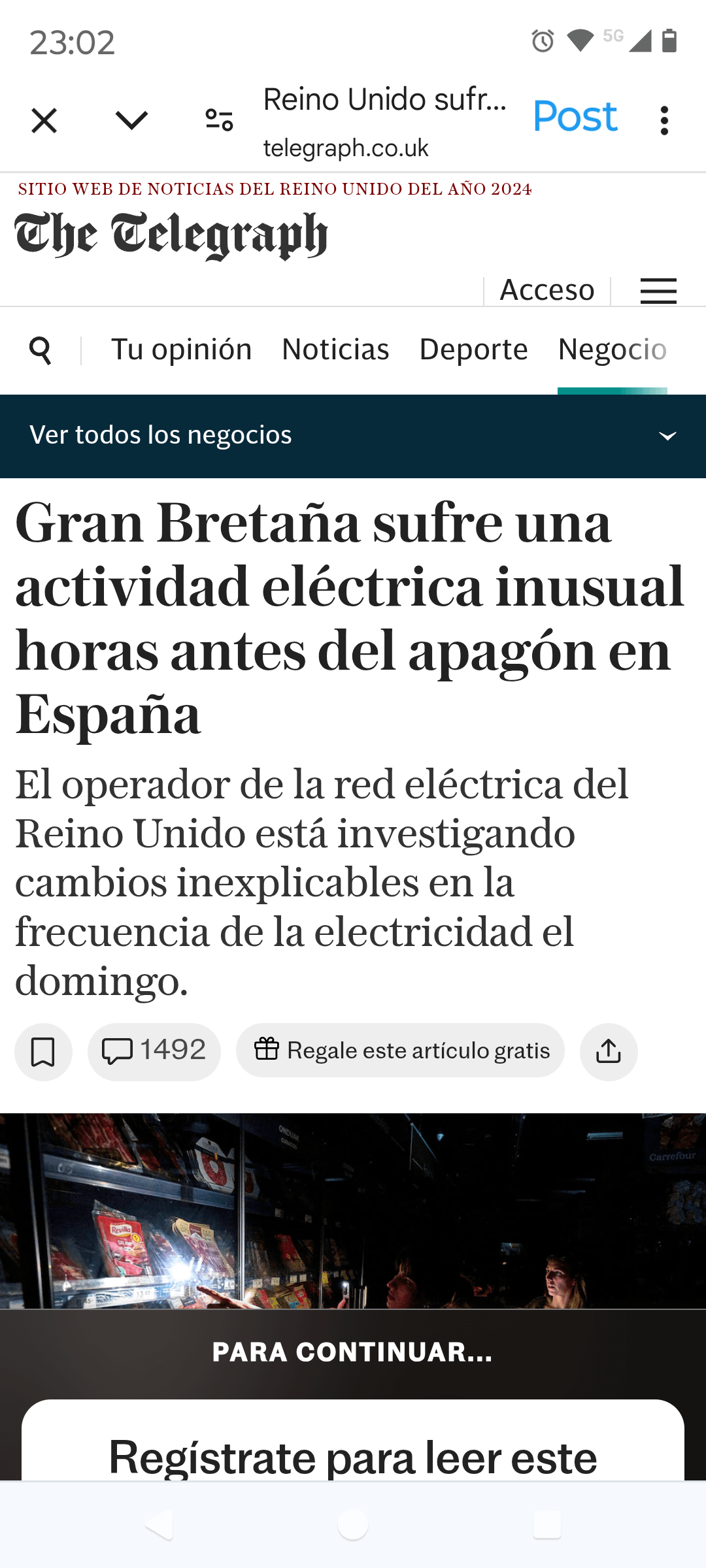Select the Negocio section tab

(612, 350)
